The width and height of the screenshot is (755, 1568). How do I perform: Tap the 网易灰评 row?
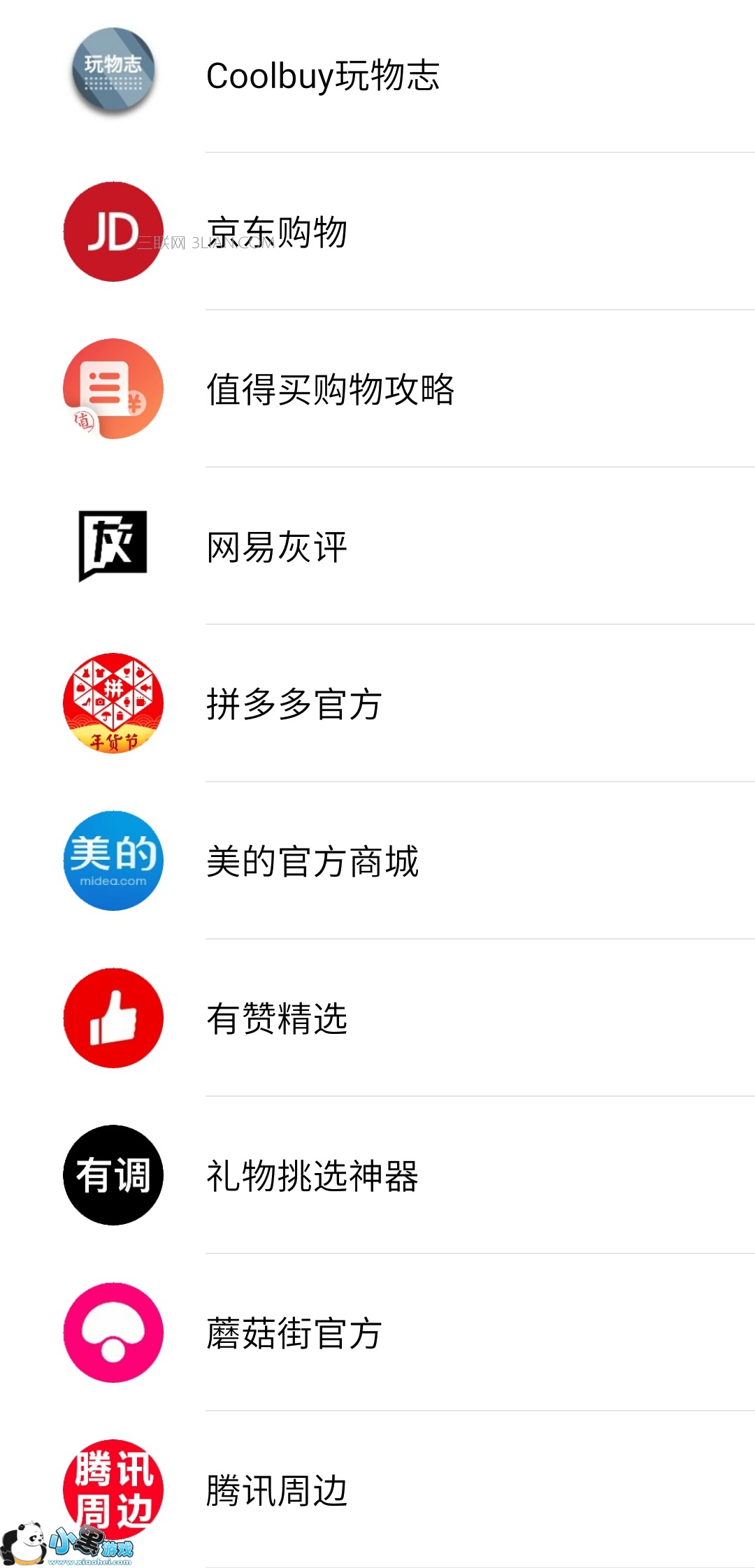[277, 547]
